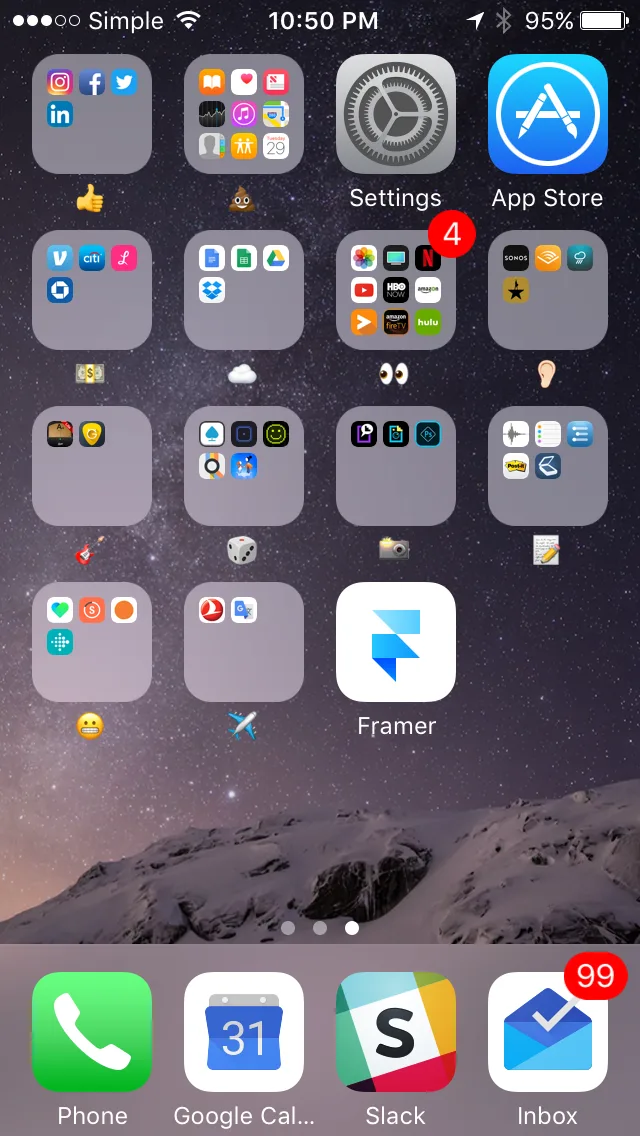Screen dimensions: 640x1136
Task: Open the Framer app
Action: [x=396, y=642]
